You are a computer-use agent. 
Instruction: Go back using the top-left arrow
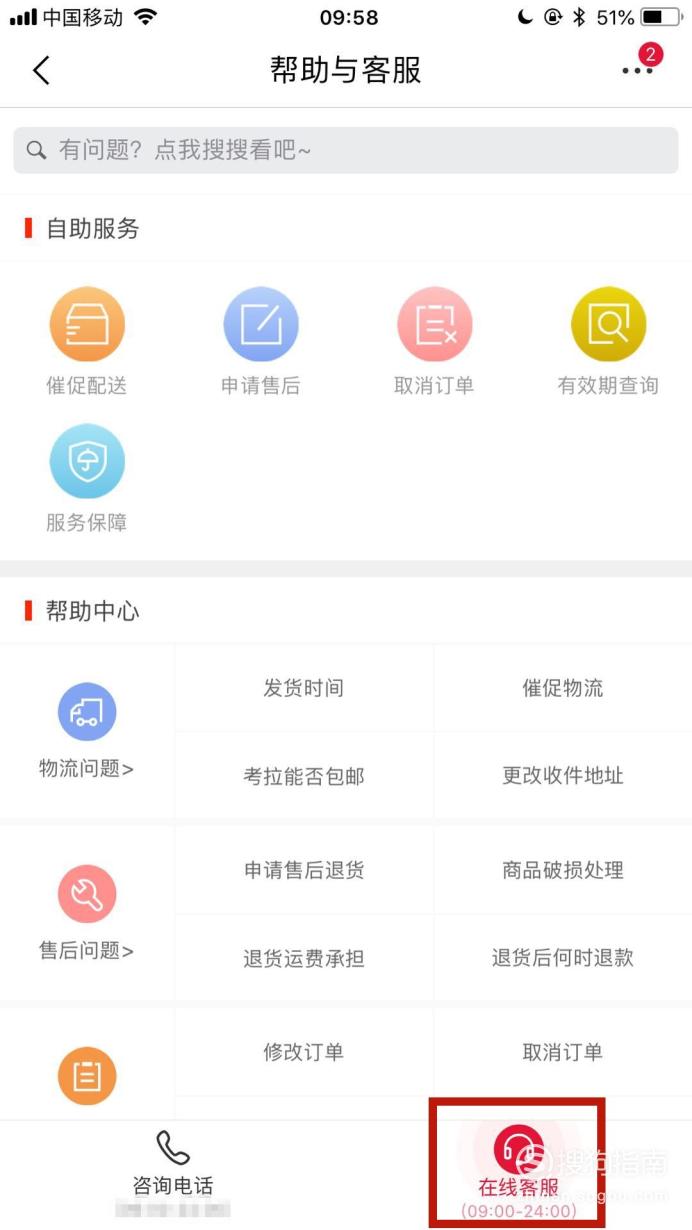click(x=41, y=70)
